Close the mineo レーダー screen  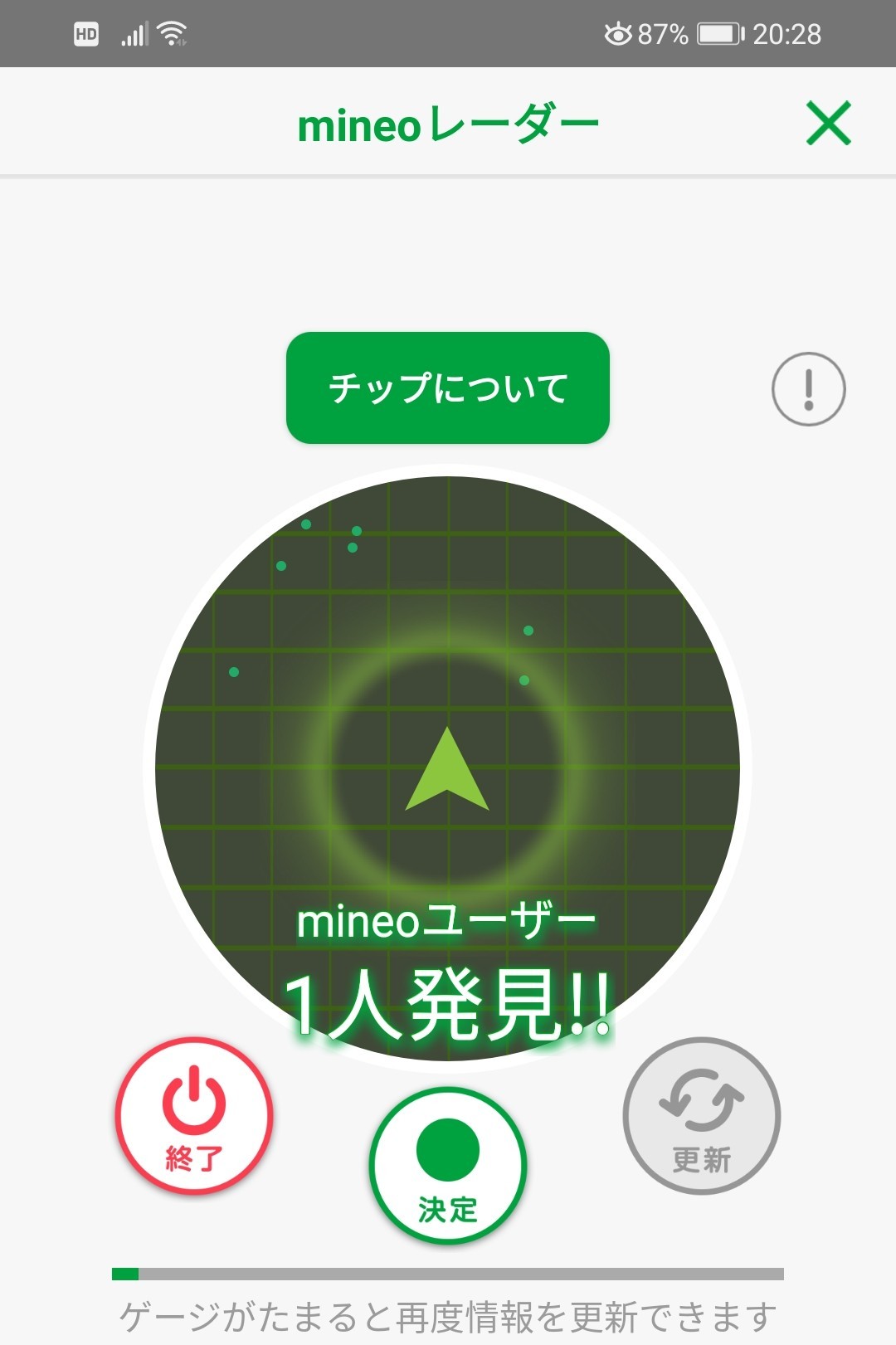tap(829, 124)
